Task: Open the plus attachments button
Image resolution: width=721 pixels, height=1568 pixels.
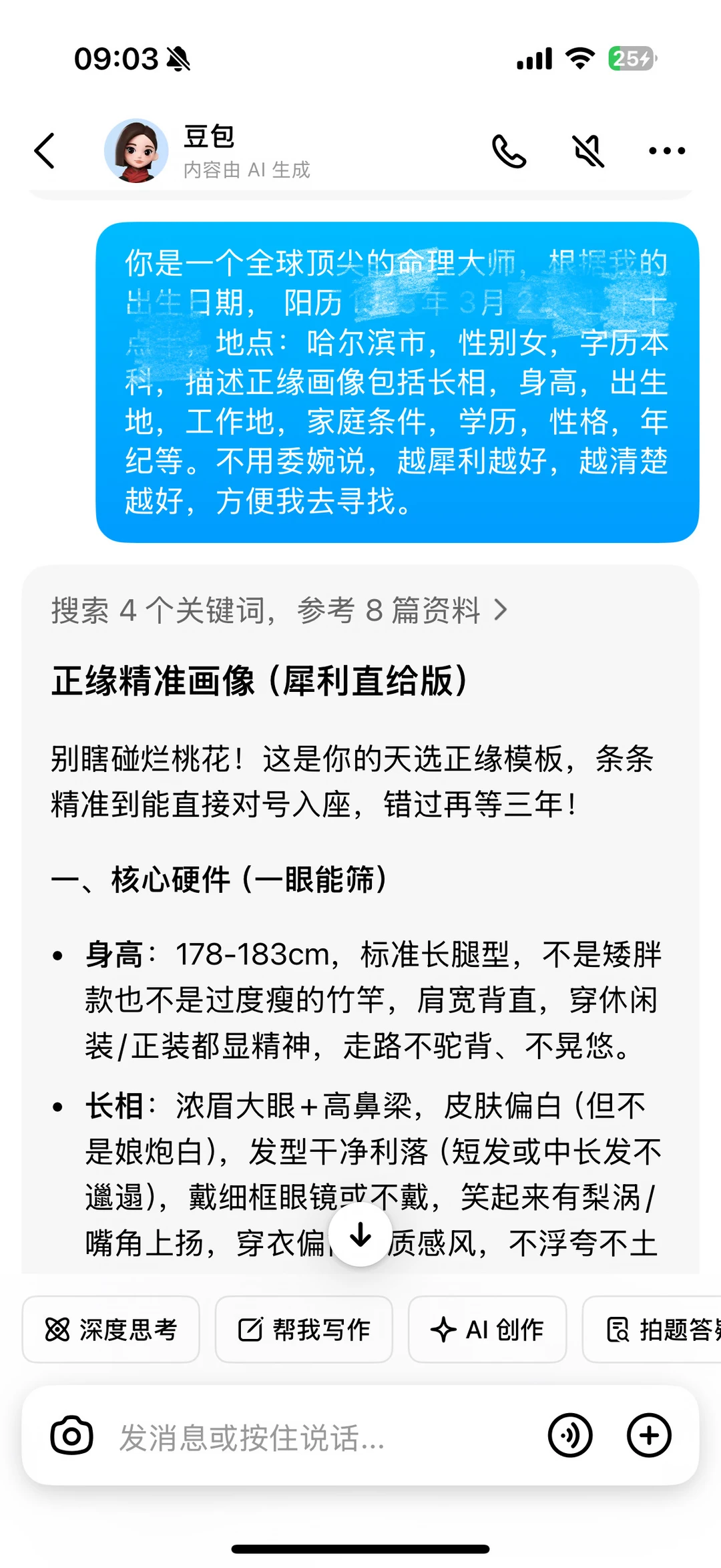Action: pos(649,1436)
